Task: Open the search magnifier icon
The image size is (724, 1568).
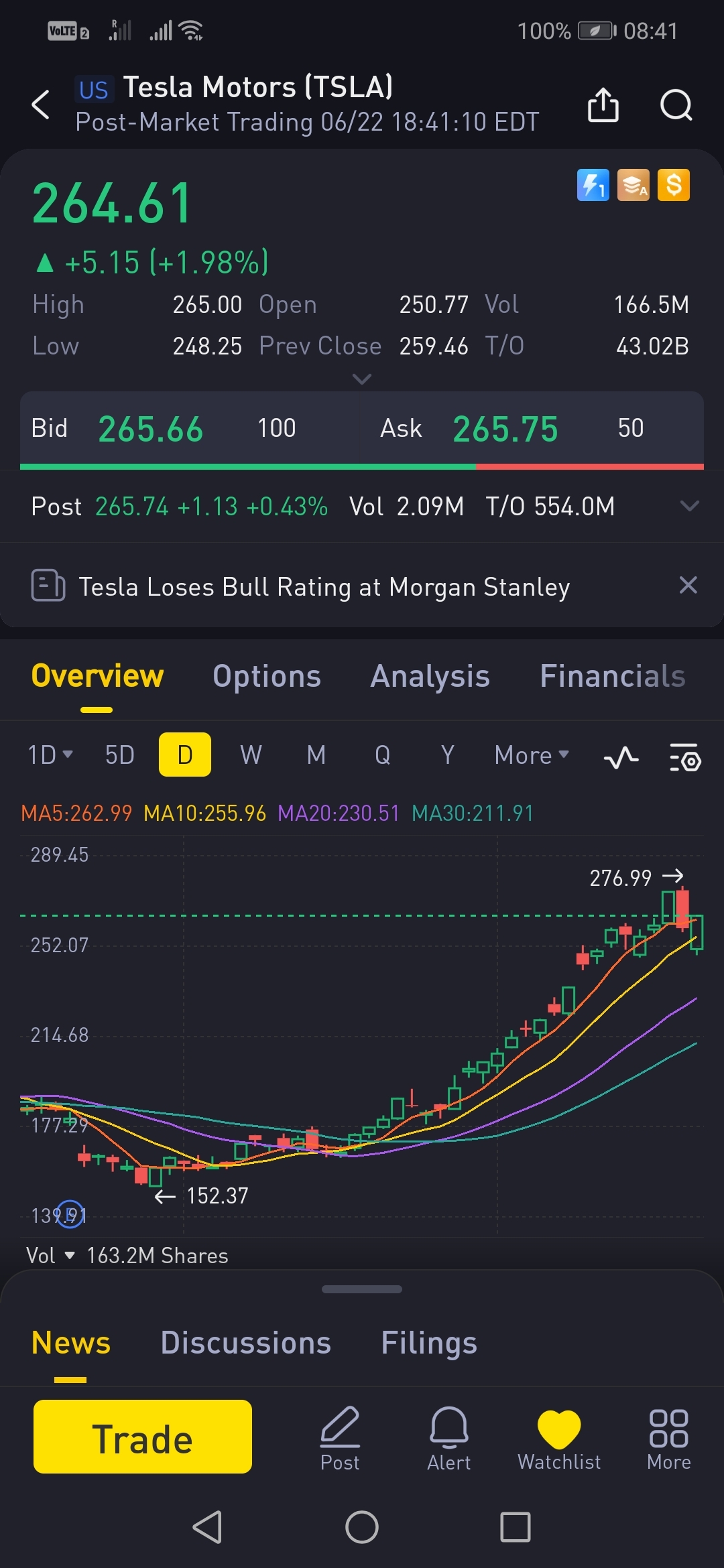Action: 676,105
